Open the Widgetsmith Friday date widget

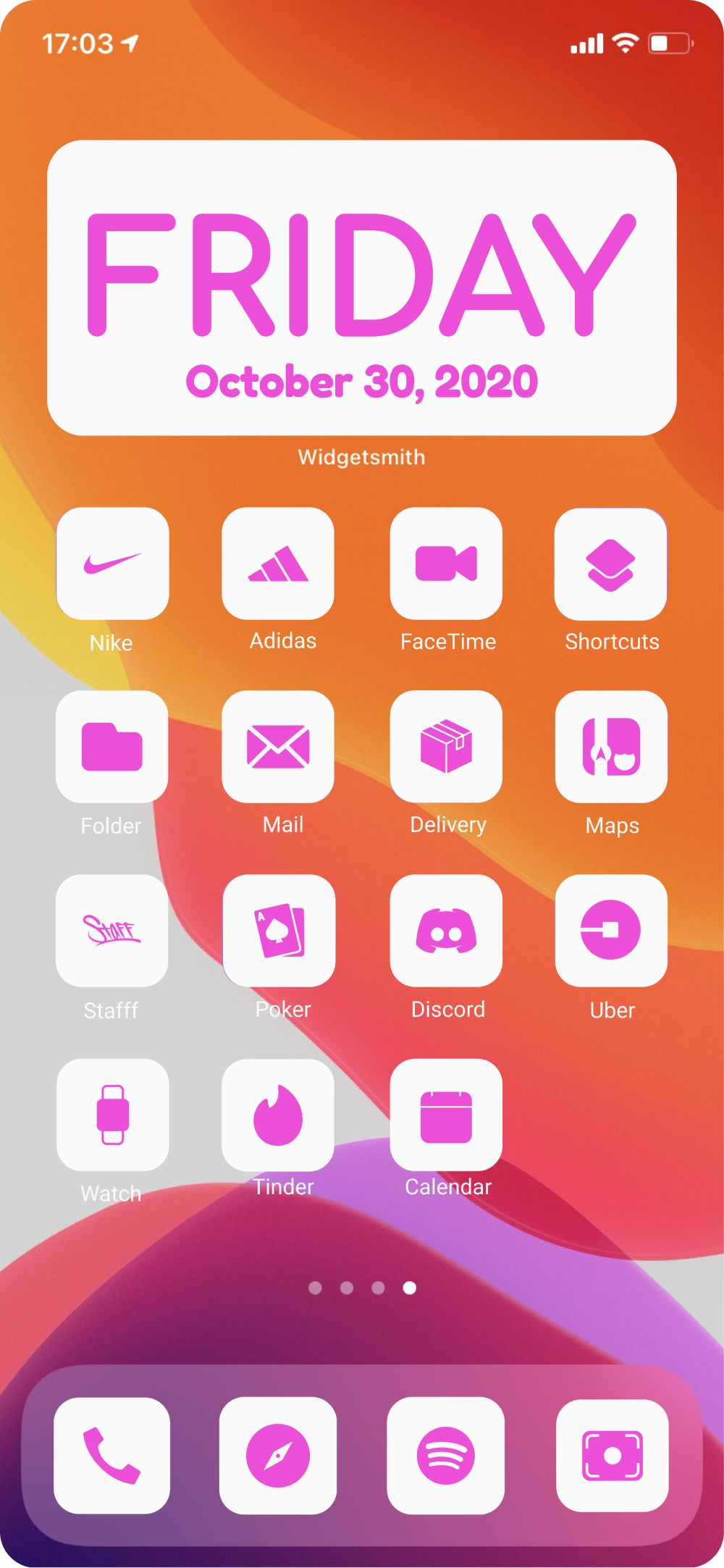362,288
